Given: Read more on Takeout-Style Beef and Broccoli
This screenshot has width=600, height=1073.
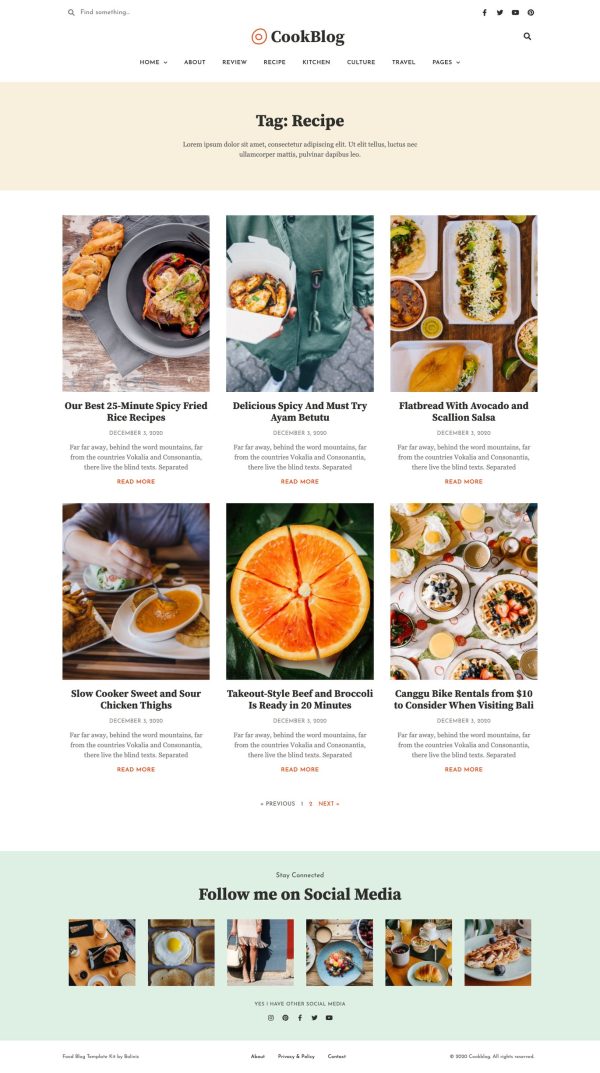Looking at the screenshot, I should click(x=299, y=770).
